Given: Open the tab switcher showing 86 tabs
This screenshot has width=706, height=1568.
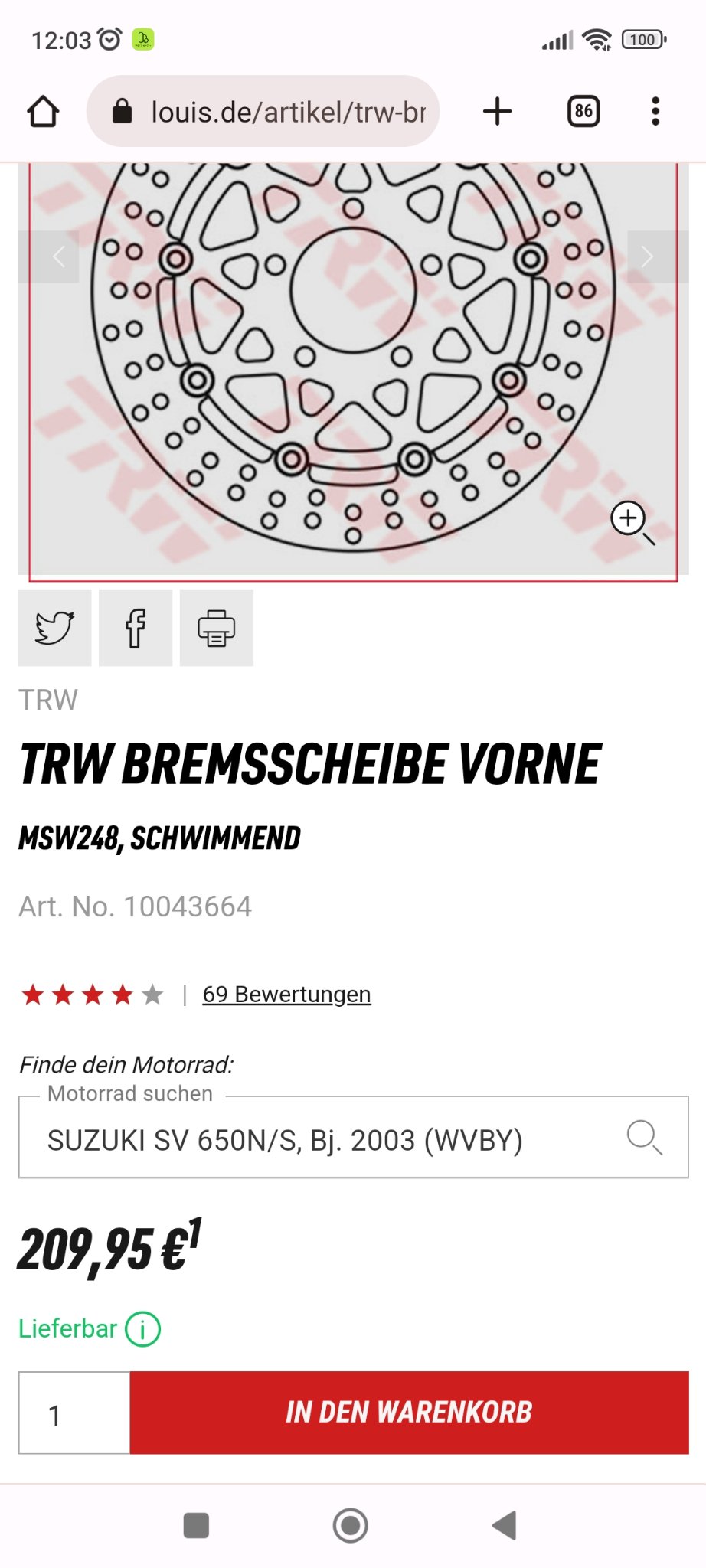Looking at the screenshot, I should click(x=583, y=112).
